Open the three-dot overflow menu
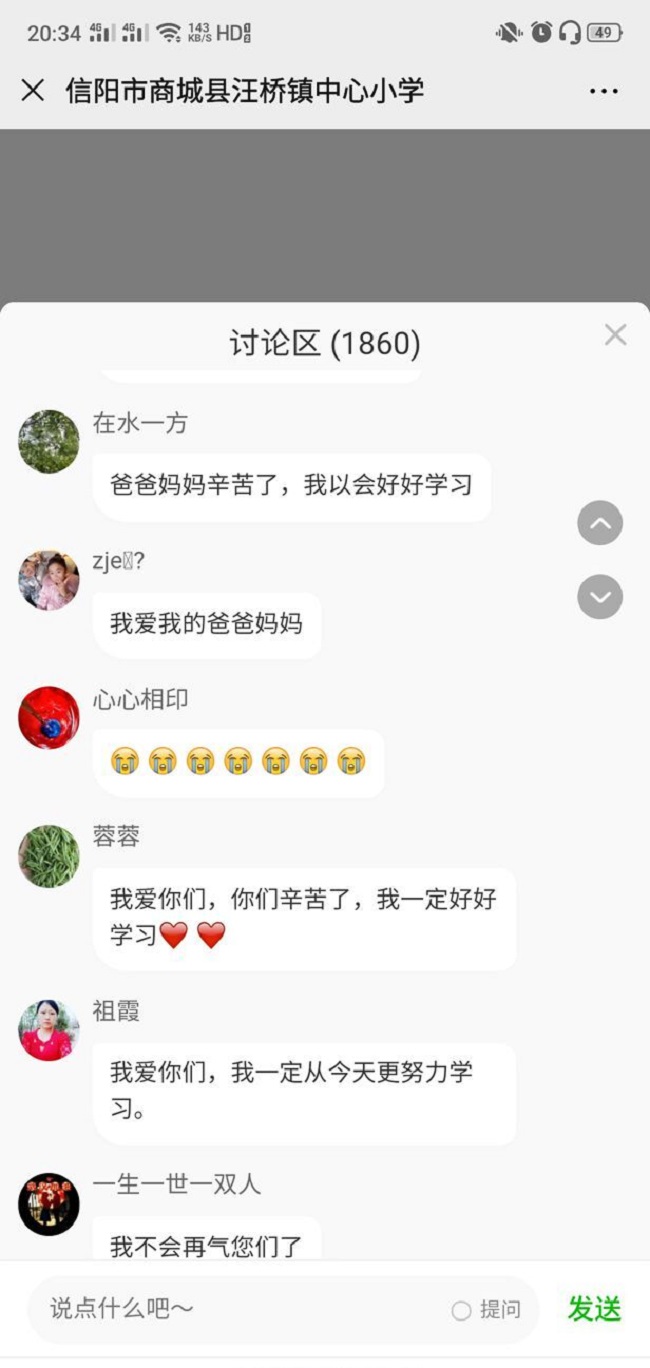Viewport: 650px width, 1368px height. tap(604, 92)
